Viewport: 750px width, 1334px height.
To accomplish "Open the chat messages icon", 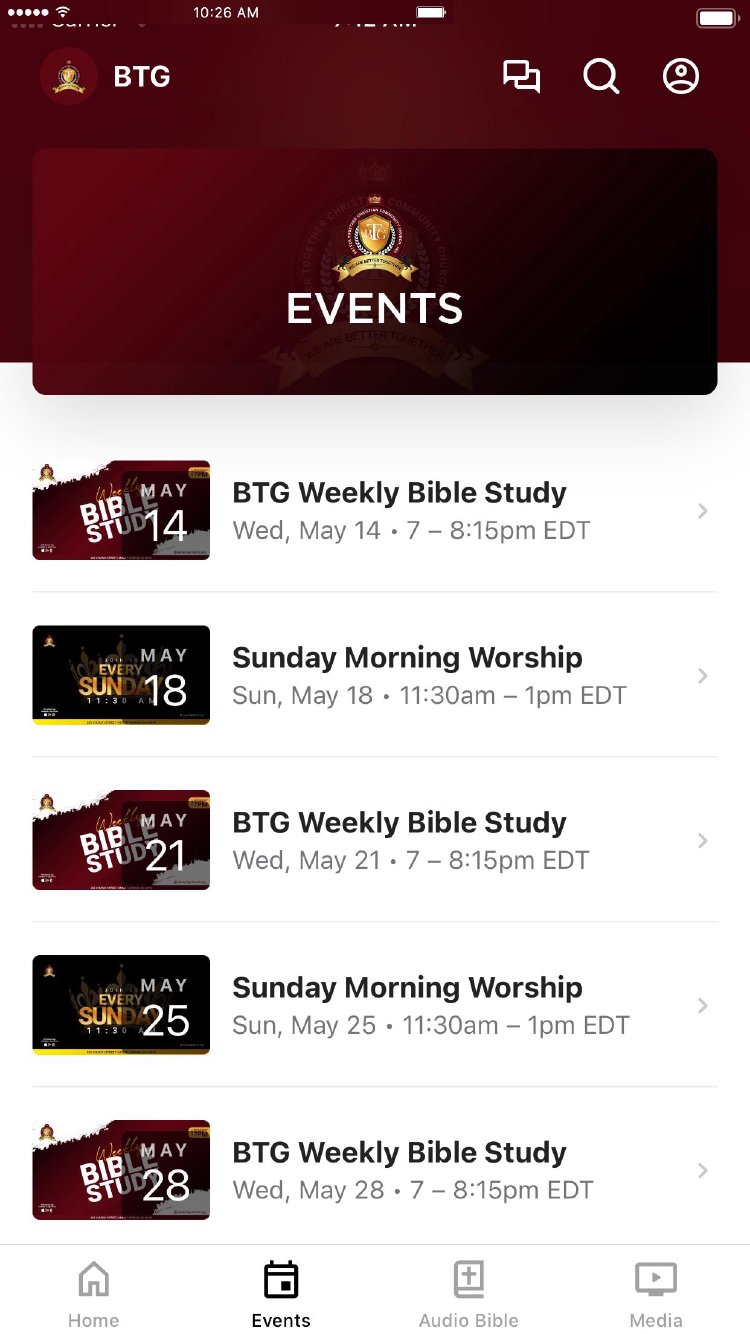I will tap(521, 77).
